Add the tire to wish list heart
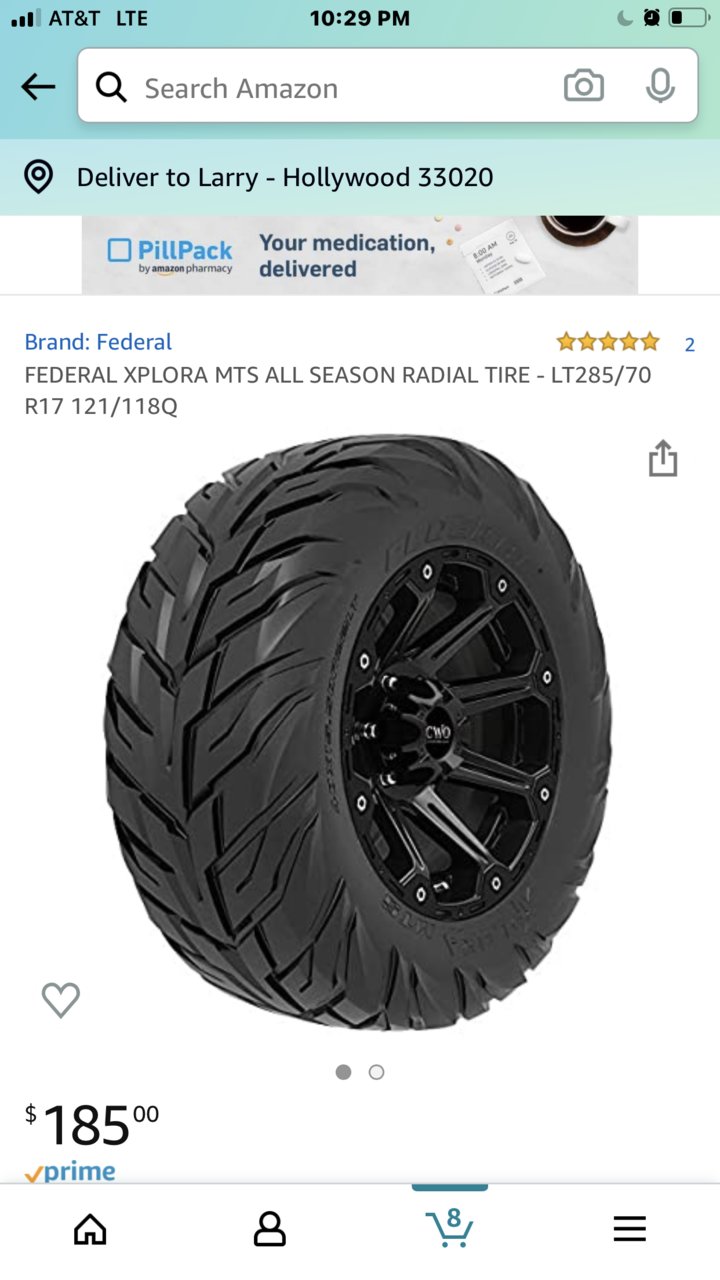The image size is (720, 1280). tap(60, 1000)
